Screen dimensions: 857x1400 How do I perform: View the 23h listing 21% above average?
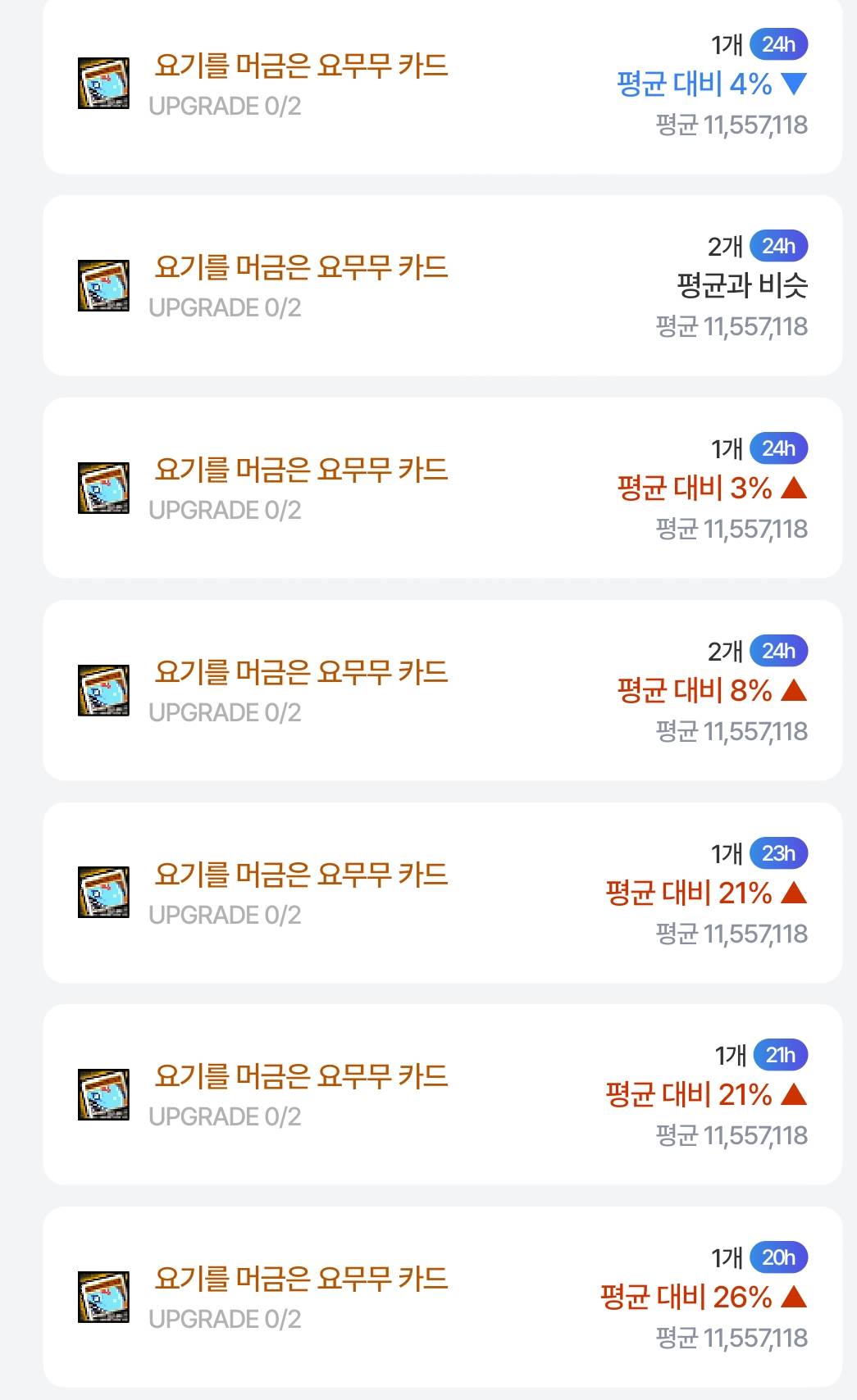pyautogui.click(x=442, y=893)
